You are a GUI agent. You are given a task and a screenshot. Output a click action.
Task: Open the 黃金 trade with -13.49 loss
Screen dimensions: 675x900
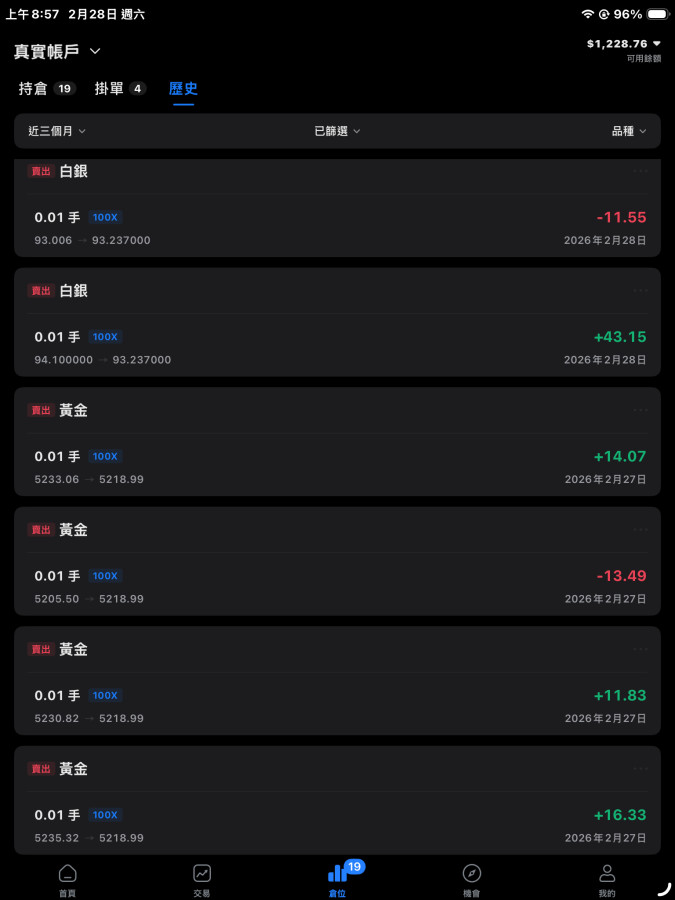337,576
